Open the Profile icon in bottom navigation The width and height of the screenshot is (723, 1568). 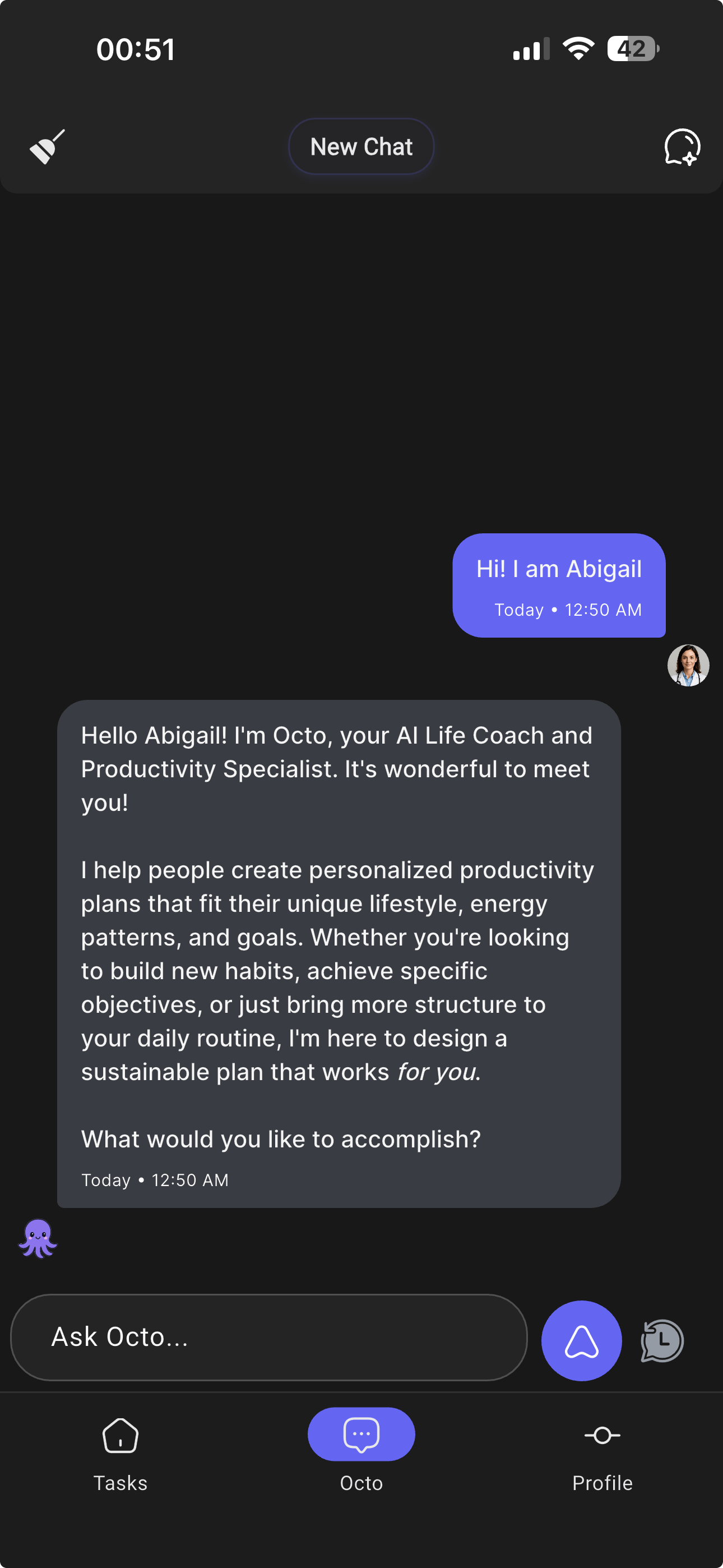tap(601, 1435)
